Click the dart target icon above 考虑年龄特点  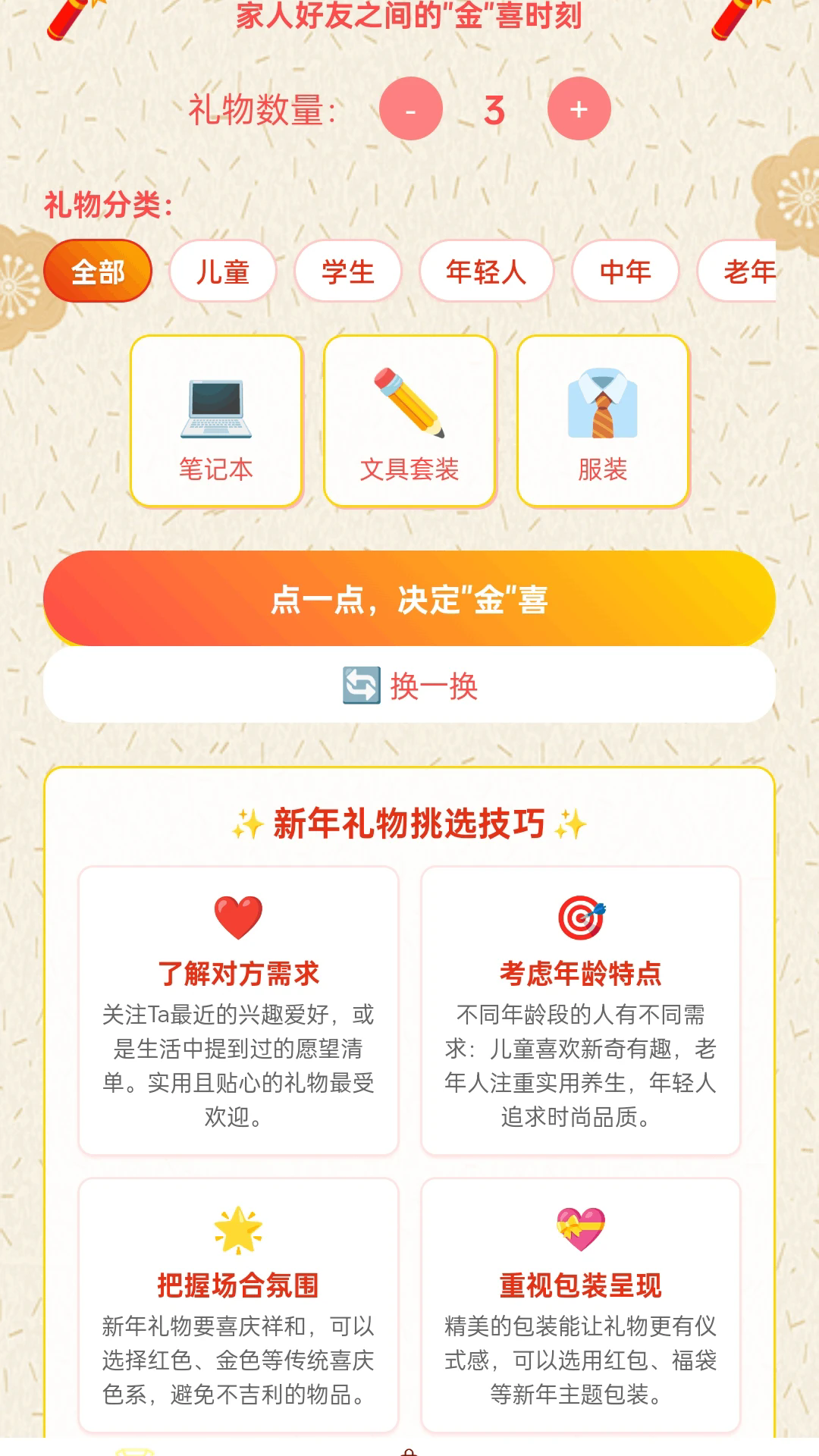pos(579,919)
